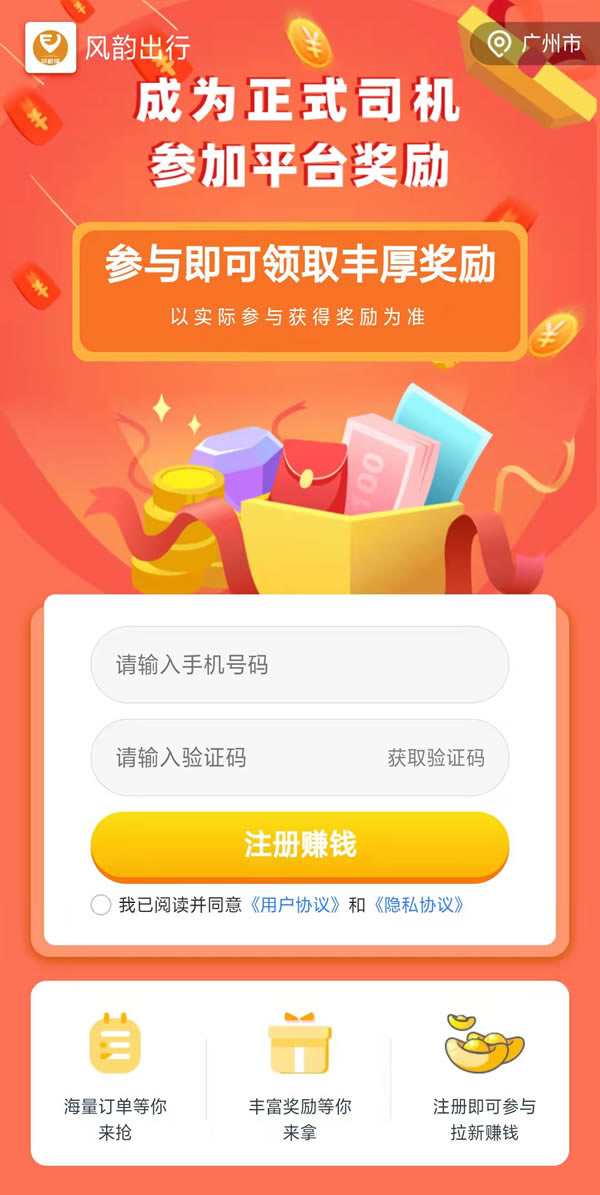Open the 《隐私协议》 link

(418, 905)
